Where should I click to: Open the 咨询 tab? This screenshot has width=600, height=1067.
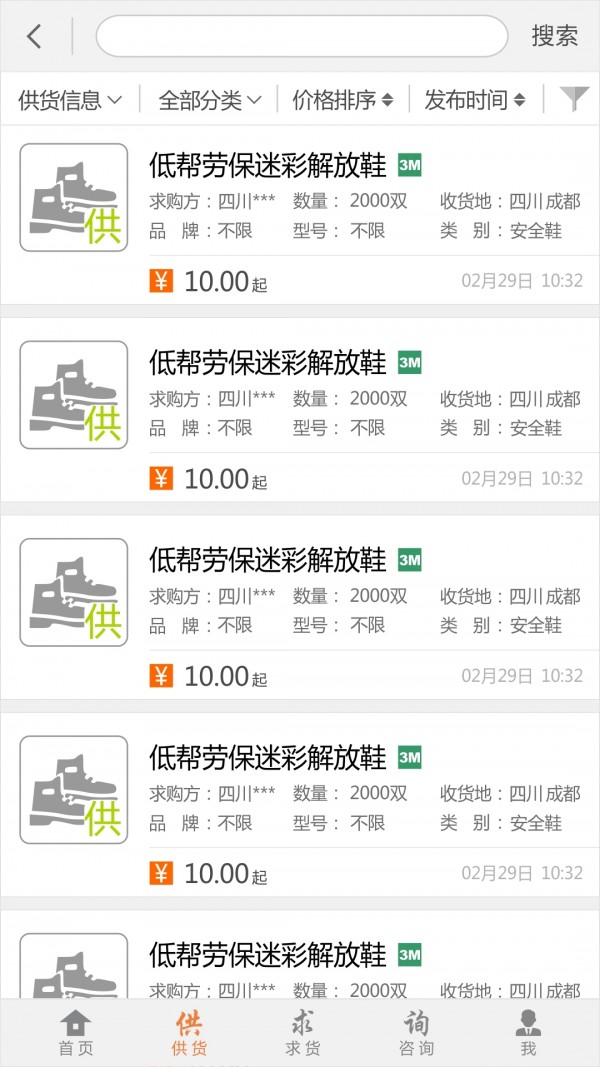point(416,1033)
